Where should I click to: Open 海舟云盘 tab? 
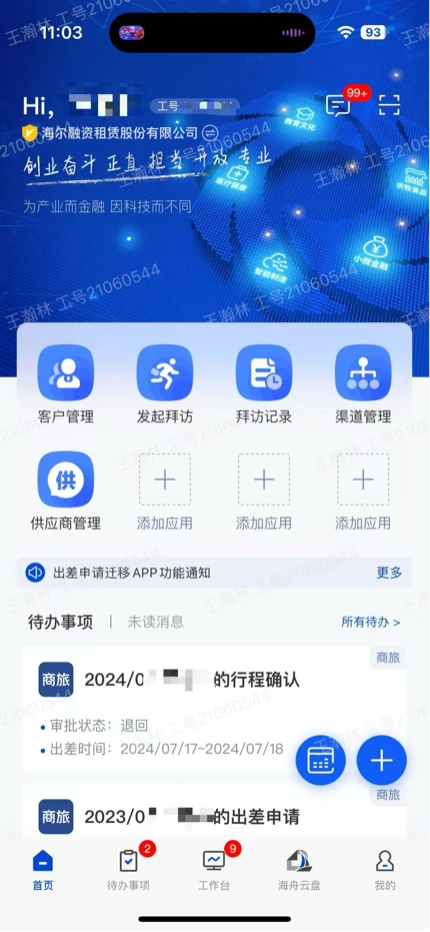click(299, 870)
